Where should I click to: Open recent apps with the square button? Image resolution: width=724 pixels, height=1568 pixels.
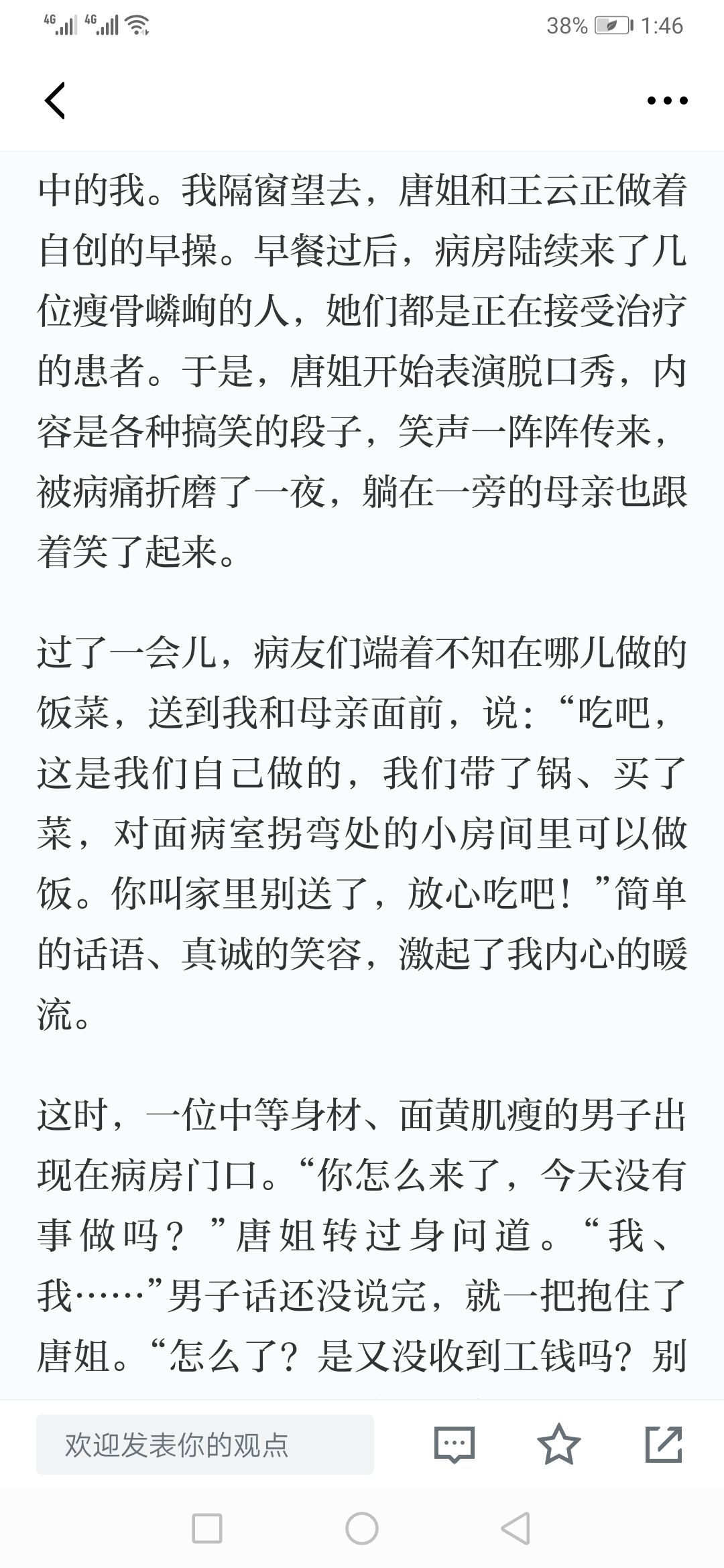[x=207, y=1528]
